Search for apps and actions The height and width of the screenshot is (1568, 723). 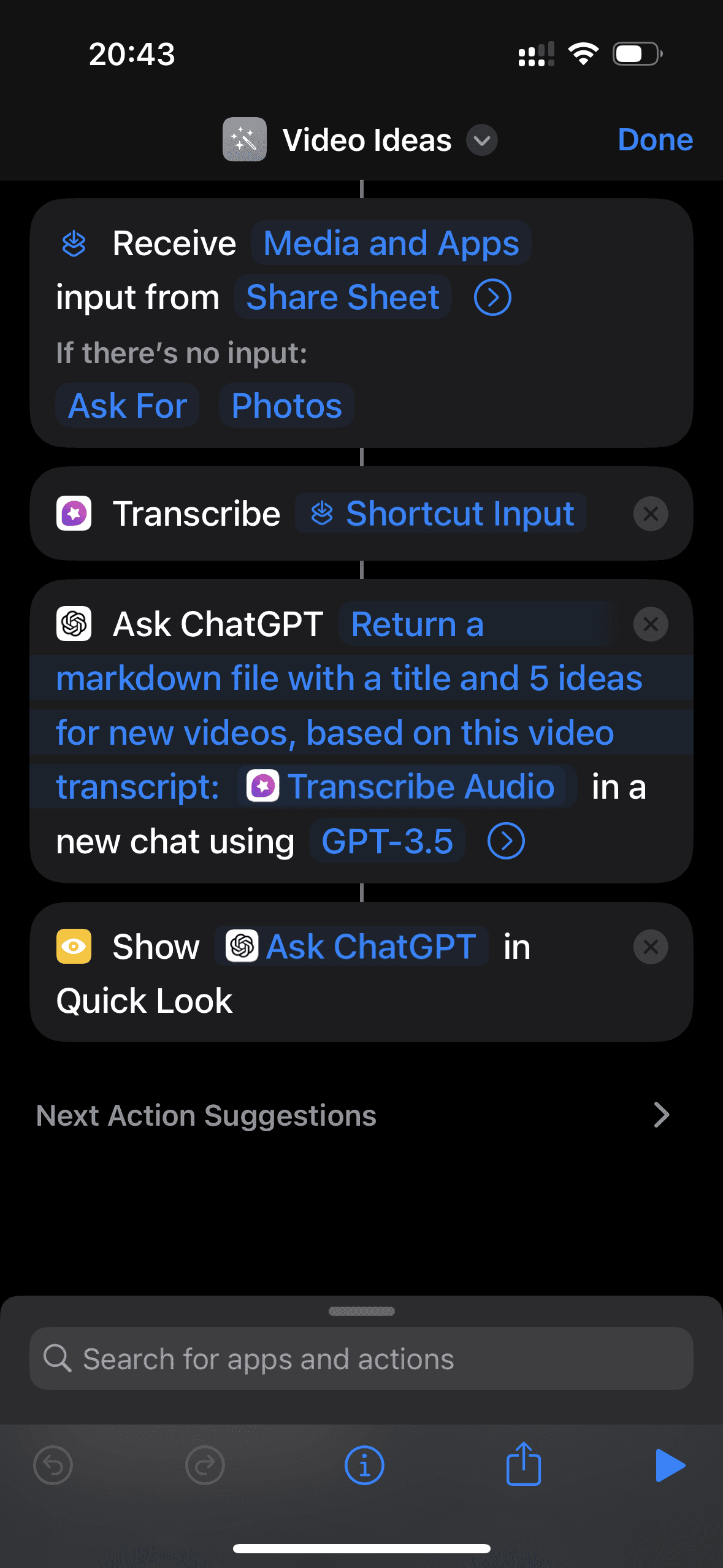(361, 1359)
